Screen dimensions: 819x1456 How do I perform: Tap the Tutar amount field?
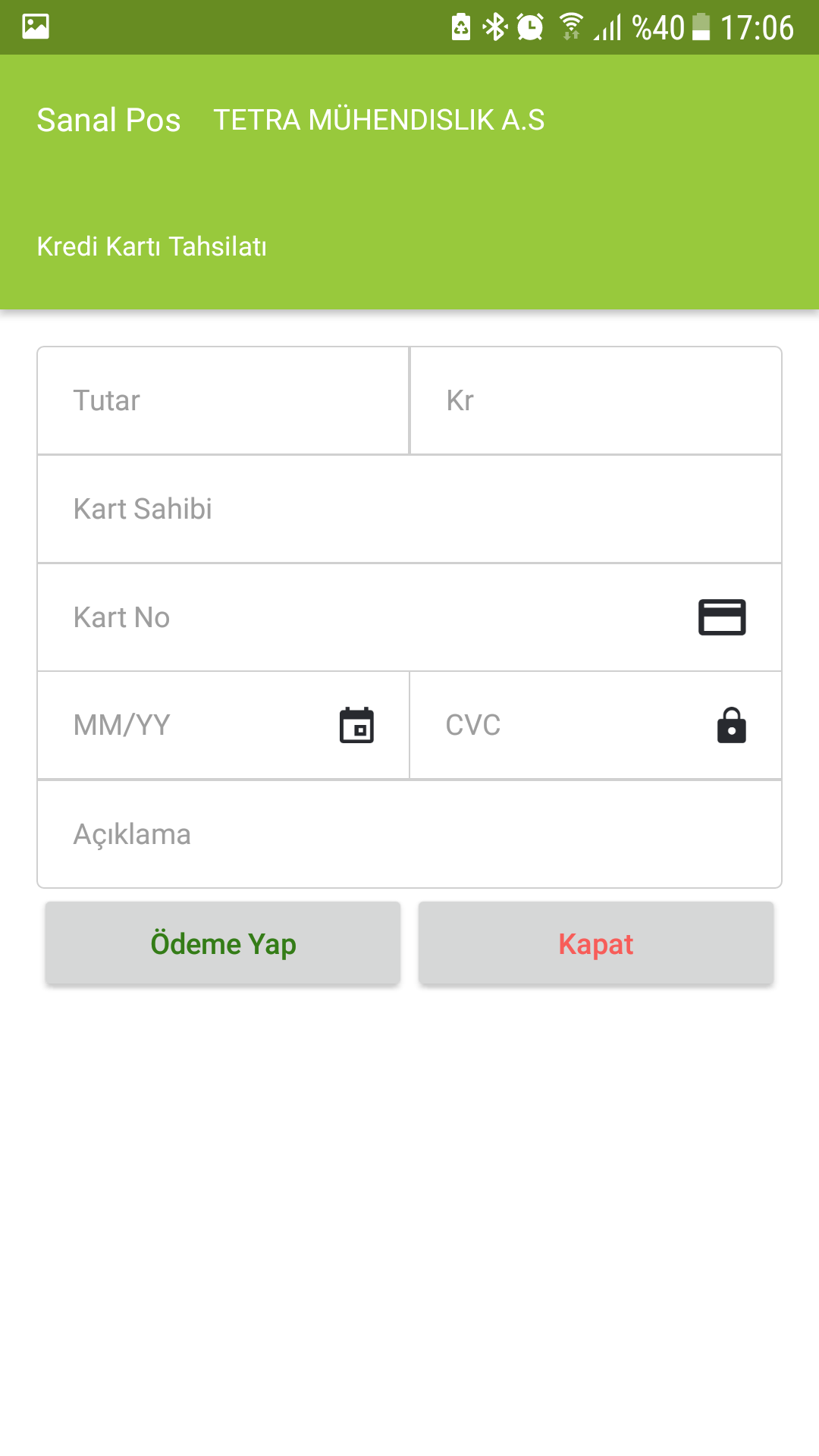pos(223,401)
